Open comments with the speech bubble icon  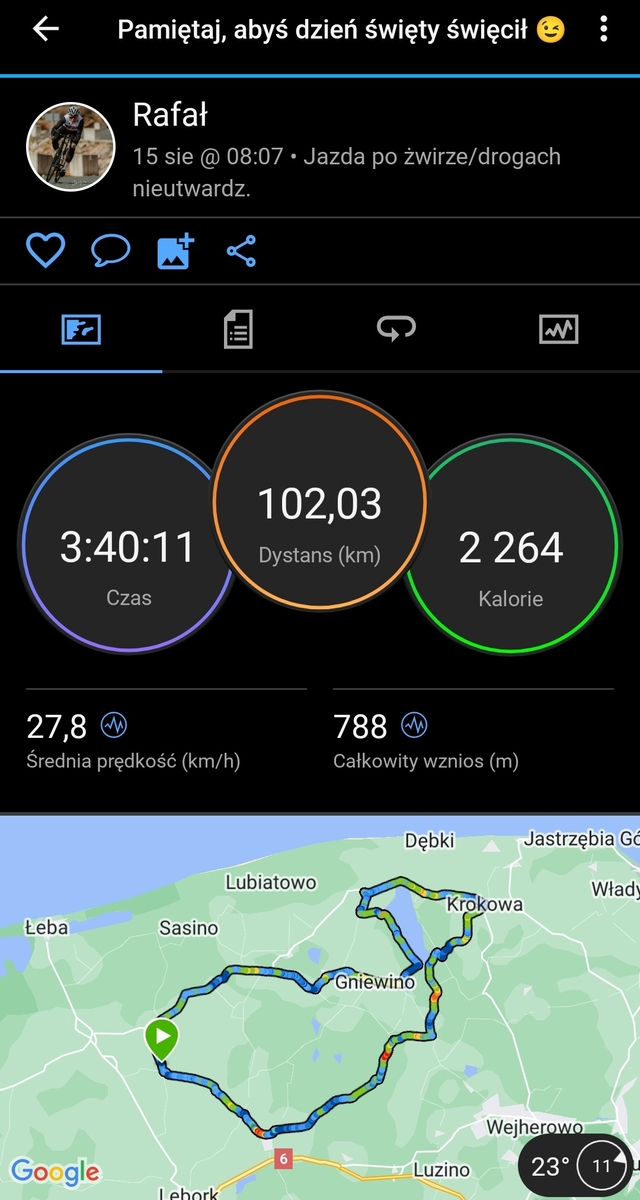click(x=111, y=250)
